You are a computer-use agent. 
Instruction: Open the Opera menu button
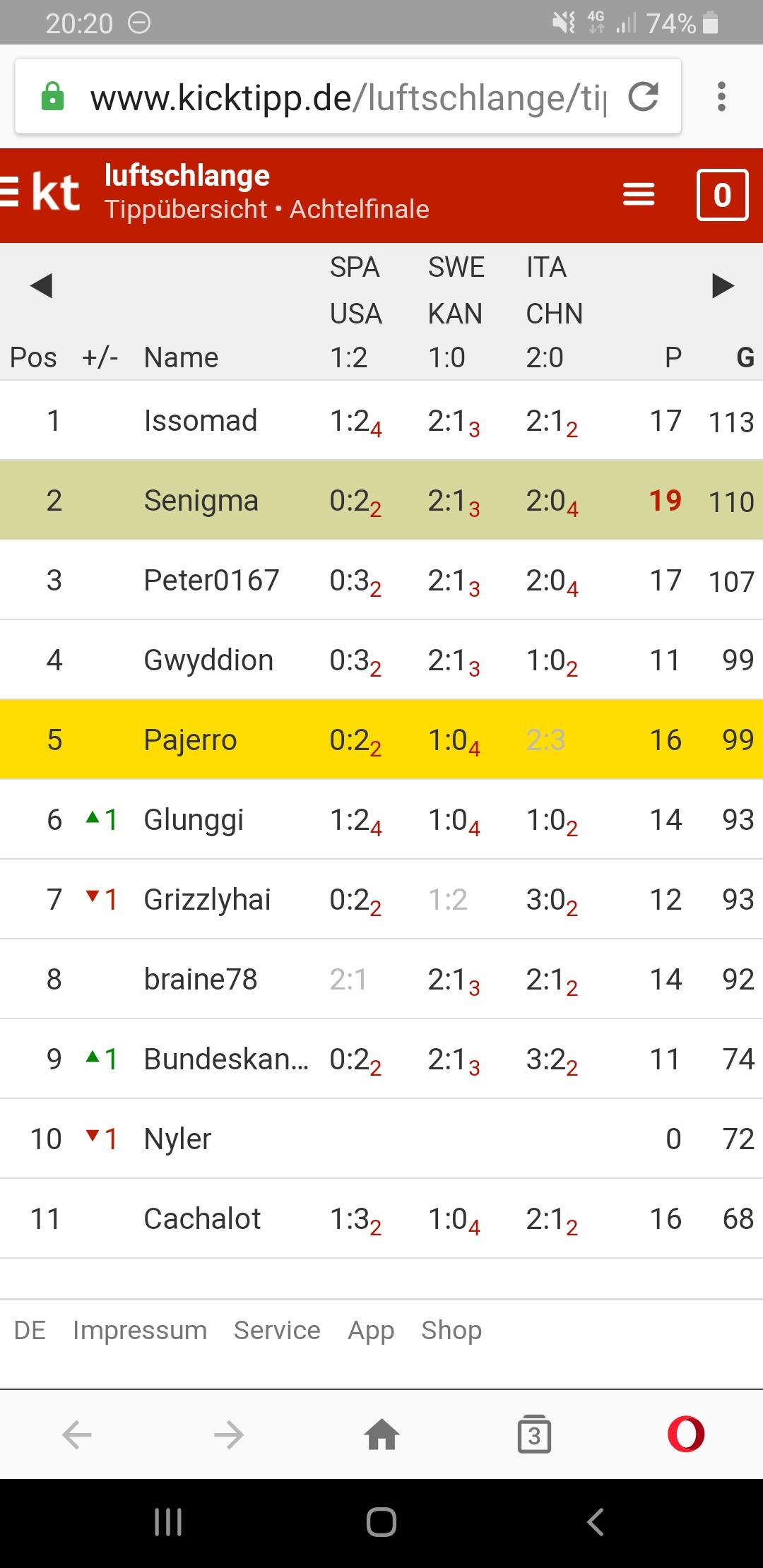click(686, 1435)
